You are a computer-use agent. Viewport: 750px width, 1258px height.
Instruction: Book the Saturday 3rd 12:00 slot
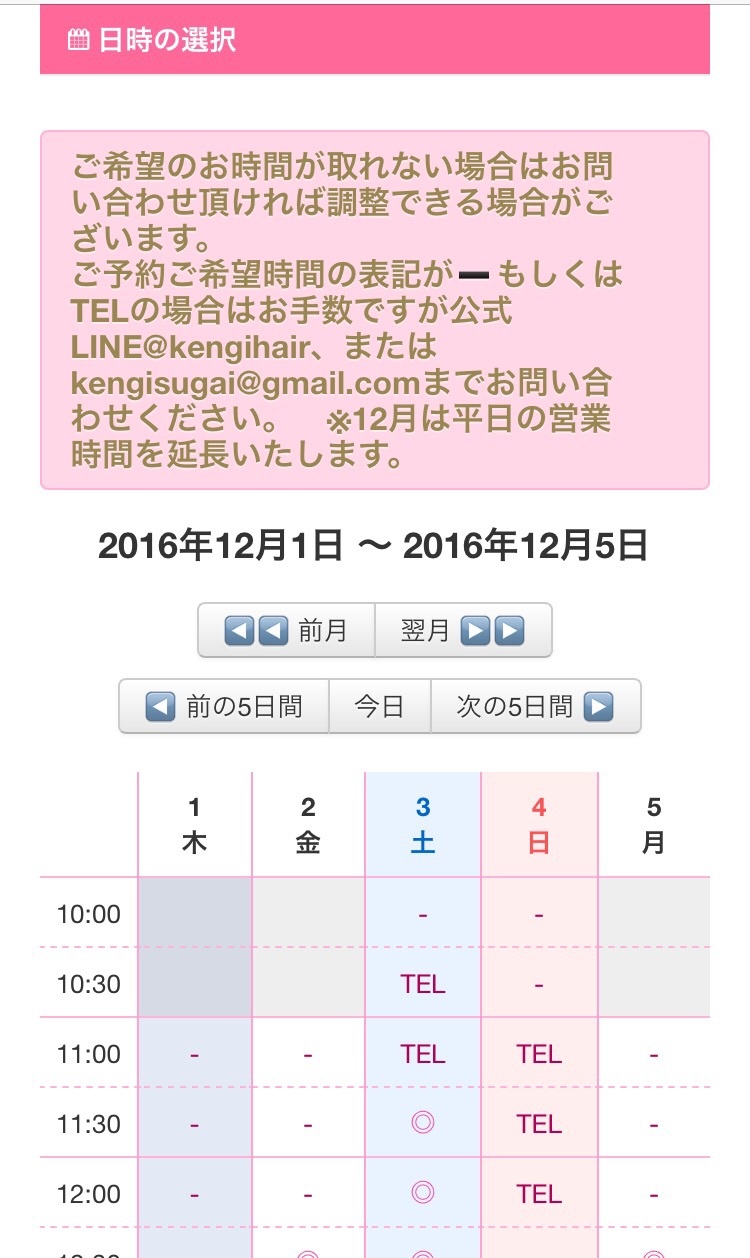[x=423, y=1193]
